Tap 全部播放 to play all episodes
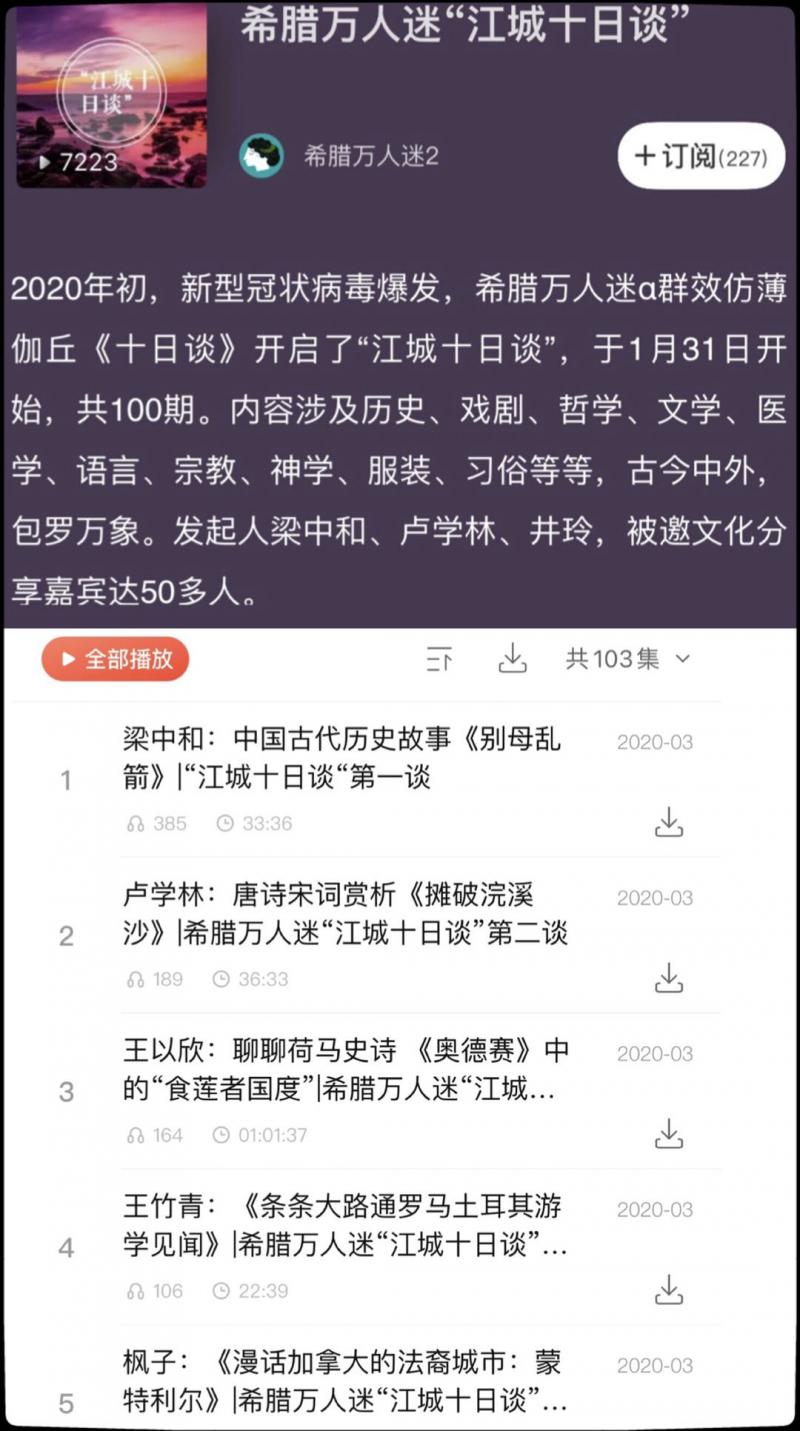The image size is (800, 1431). (x=116, y=659)
